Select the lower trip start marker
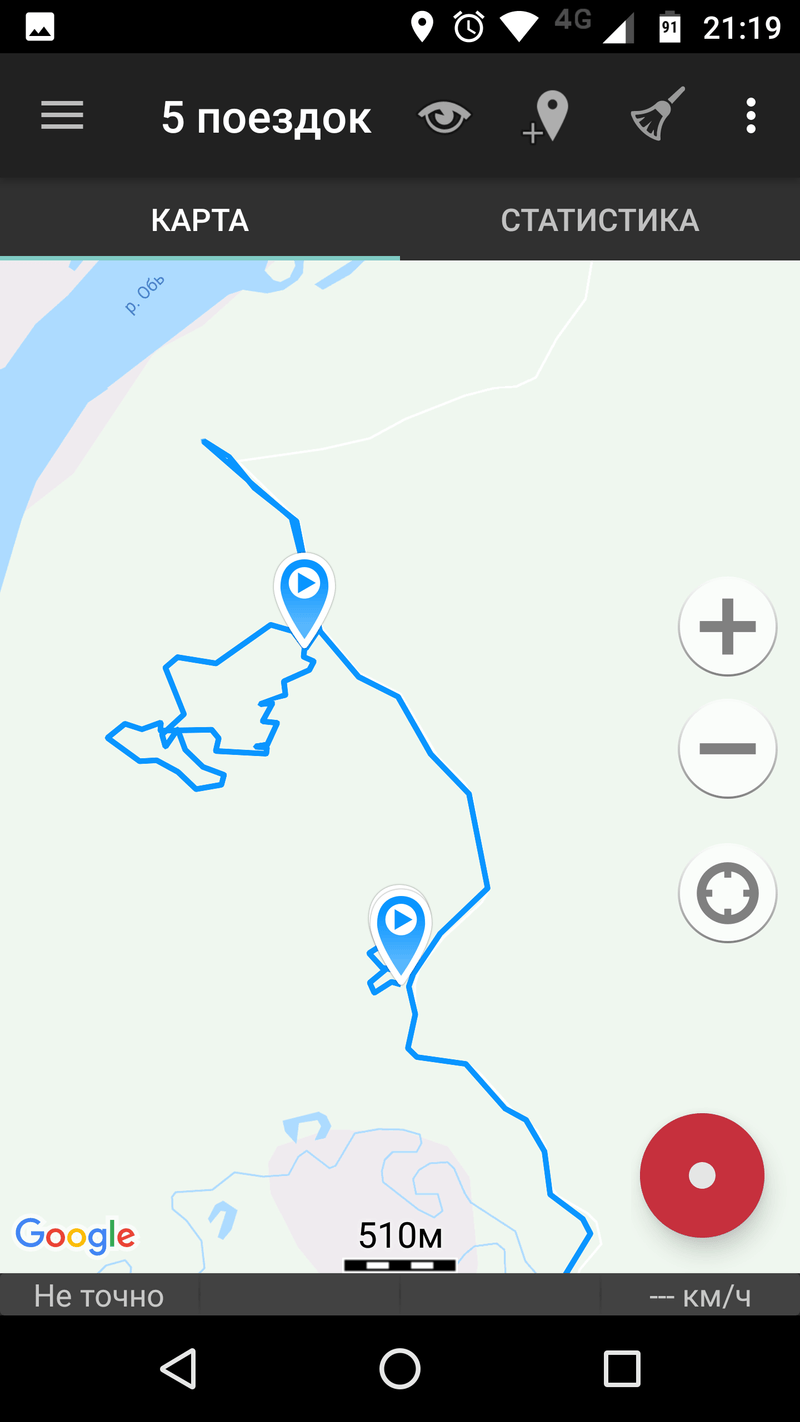 click(x=401, y=927)
